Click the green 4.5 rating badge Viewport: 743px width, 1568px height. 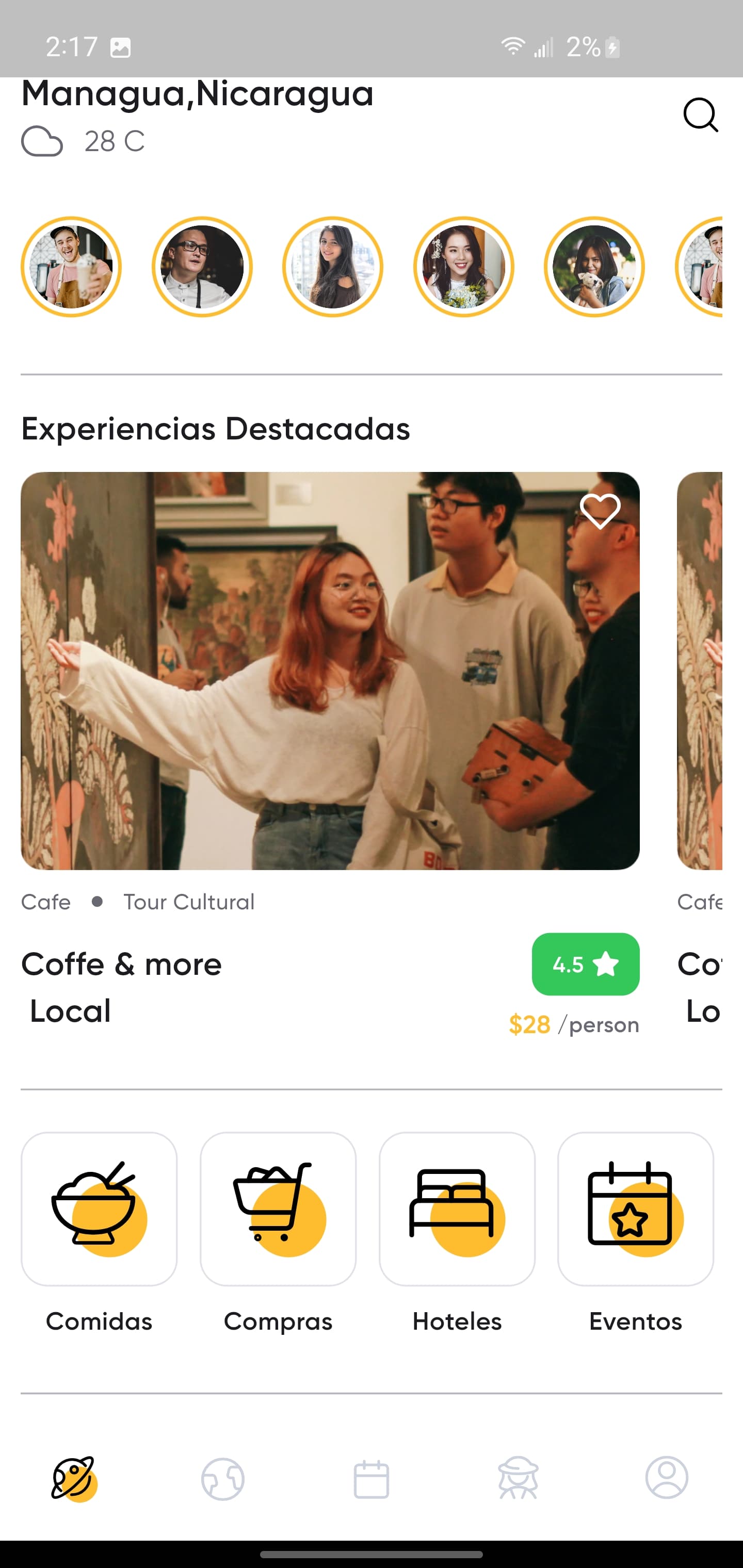[x=585, y=965]
